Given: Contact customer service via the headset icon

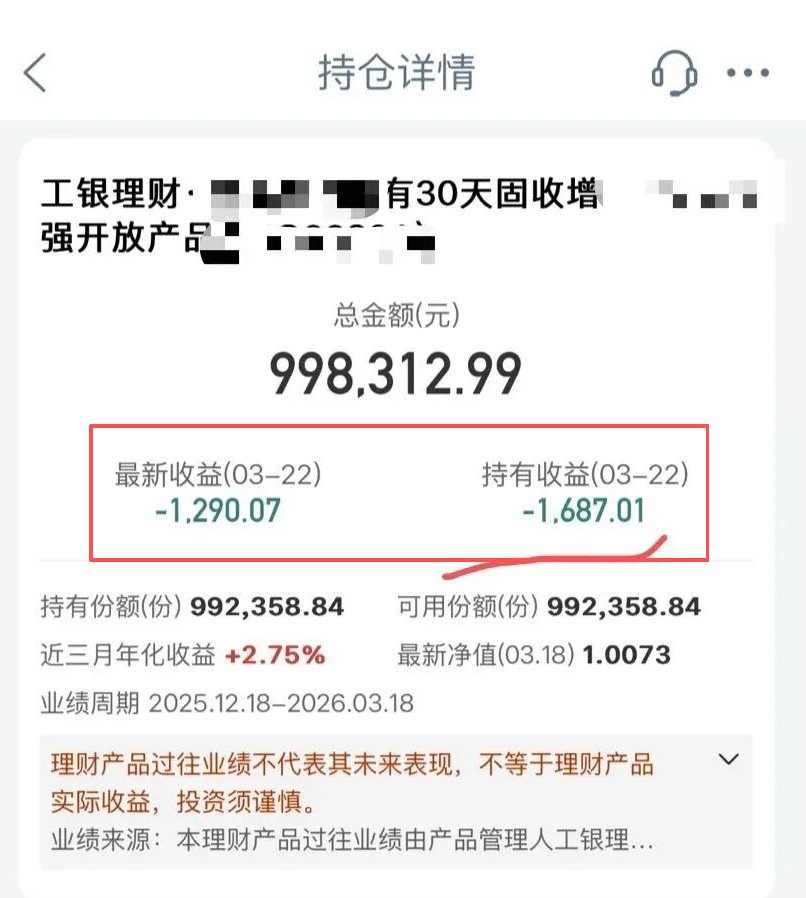Looking at the screenshot, I should point(673,73).
